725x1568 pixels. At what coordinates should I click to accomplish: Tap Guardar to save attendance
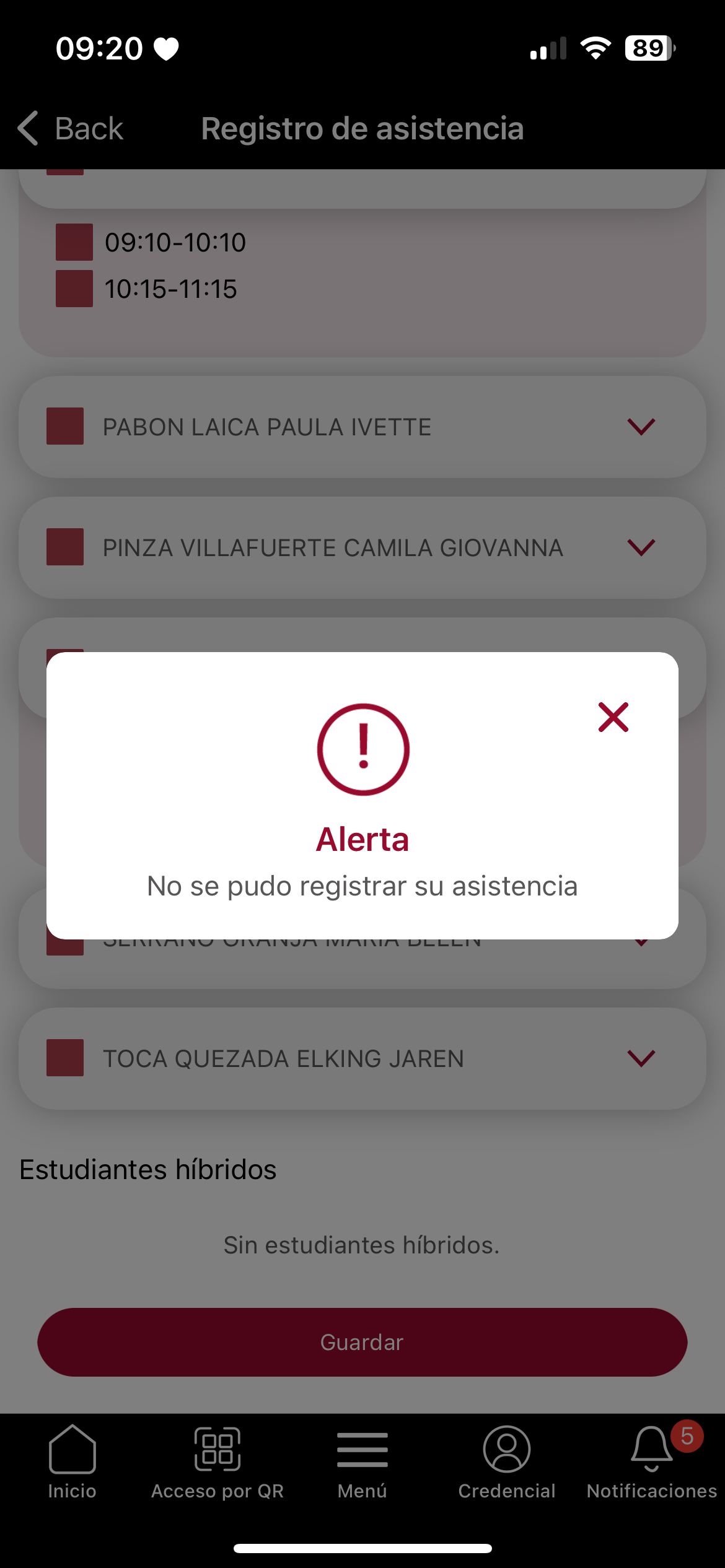point(362,1342)
